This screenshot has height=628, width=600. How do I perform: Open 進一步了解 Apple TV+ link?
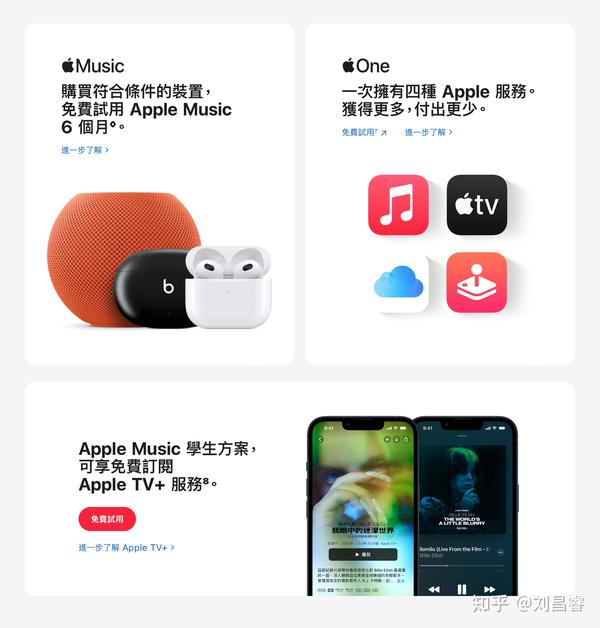(x=126, y=548)
